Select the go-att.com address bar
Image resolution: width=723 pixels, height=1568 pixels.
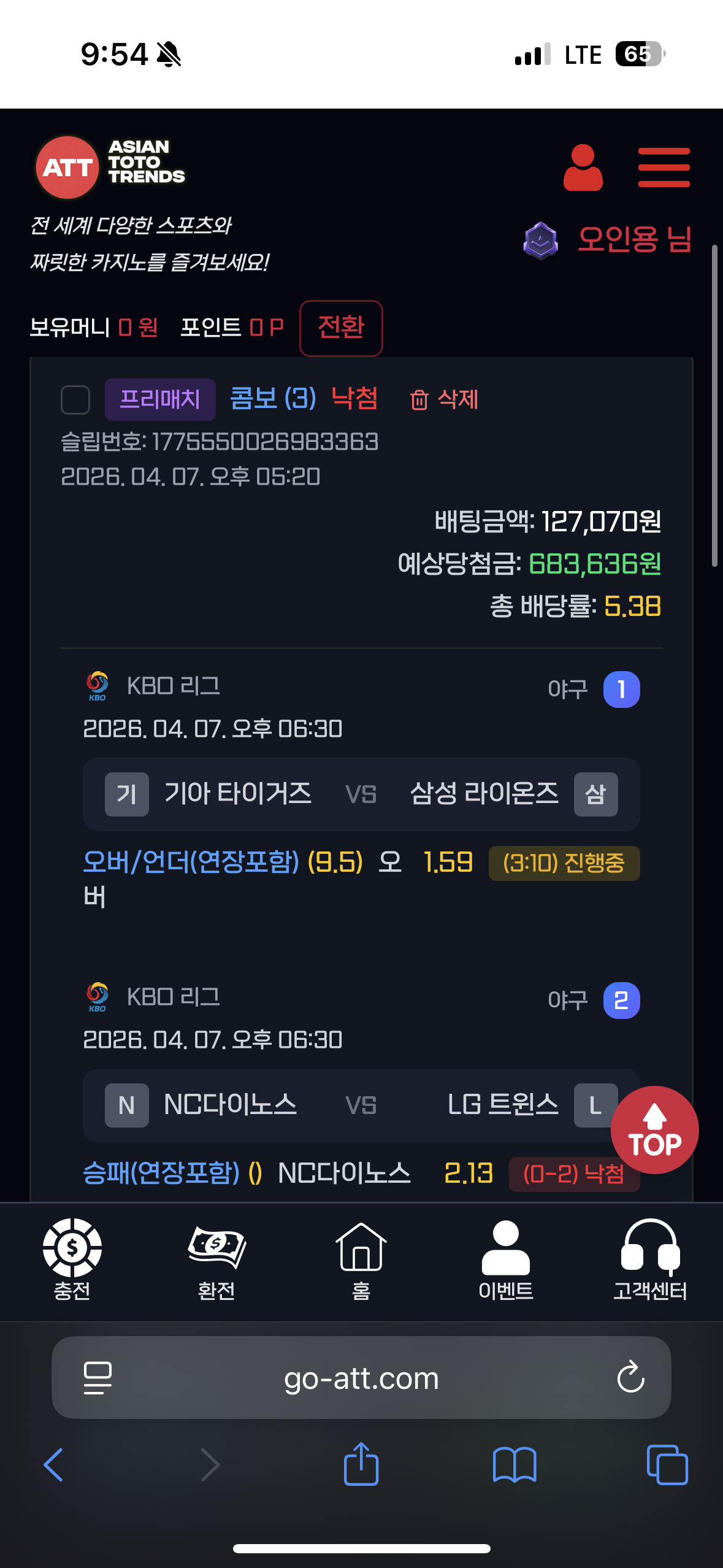click(361, 1378)
